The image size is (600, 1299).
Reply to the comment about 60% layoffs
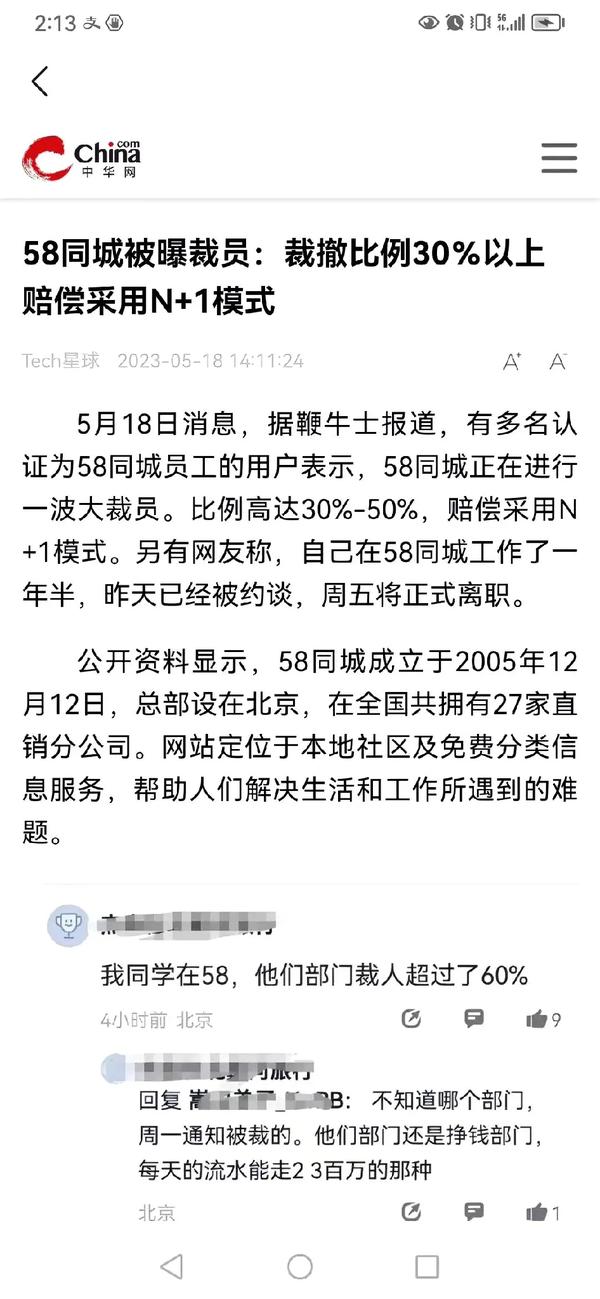pyautogui.click(x=474, y=1019)
